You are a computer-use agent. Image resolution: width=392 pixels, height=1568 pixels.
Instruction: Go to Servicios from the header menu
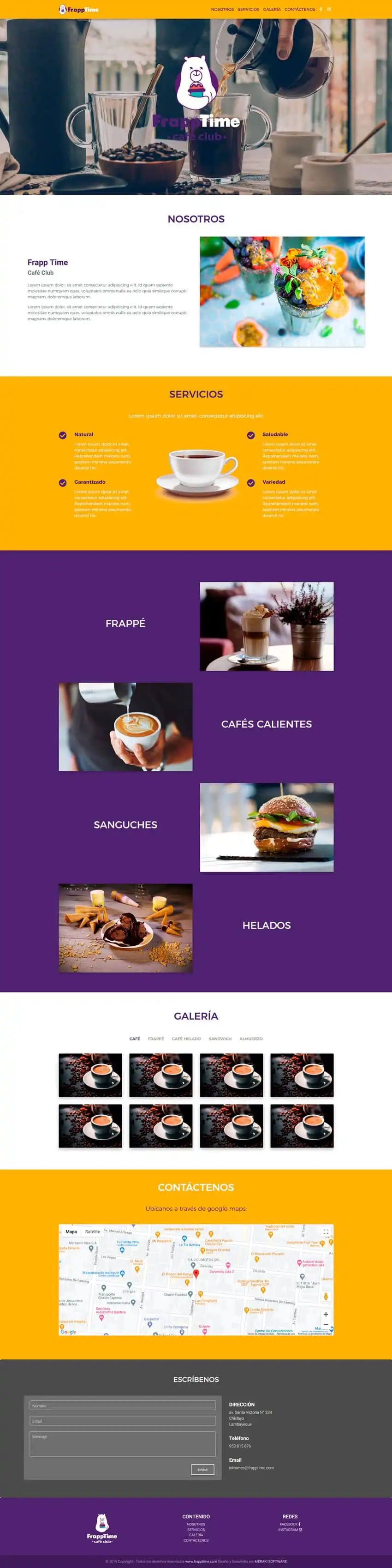(248, 10)
